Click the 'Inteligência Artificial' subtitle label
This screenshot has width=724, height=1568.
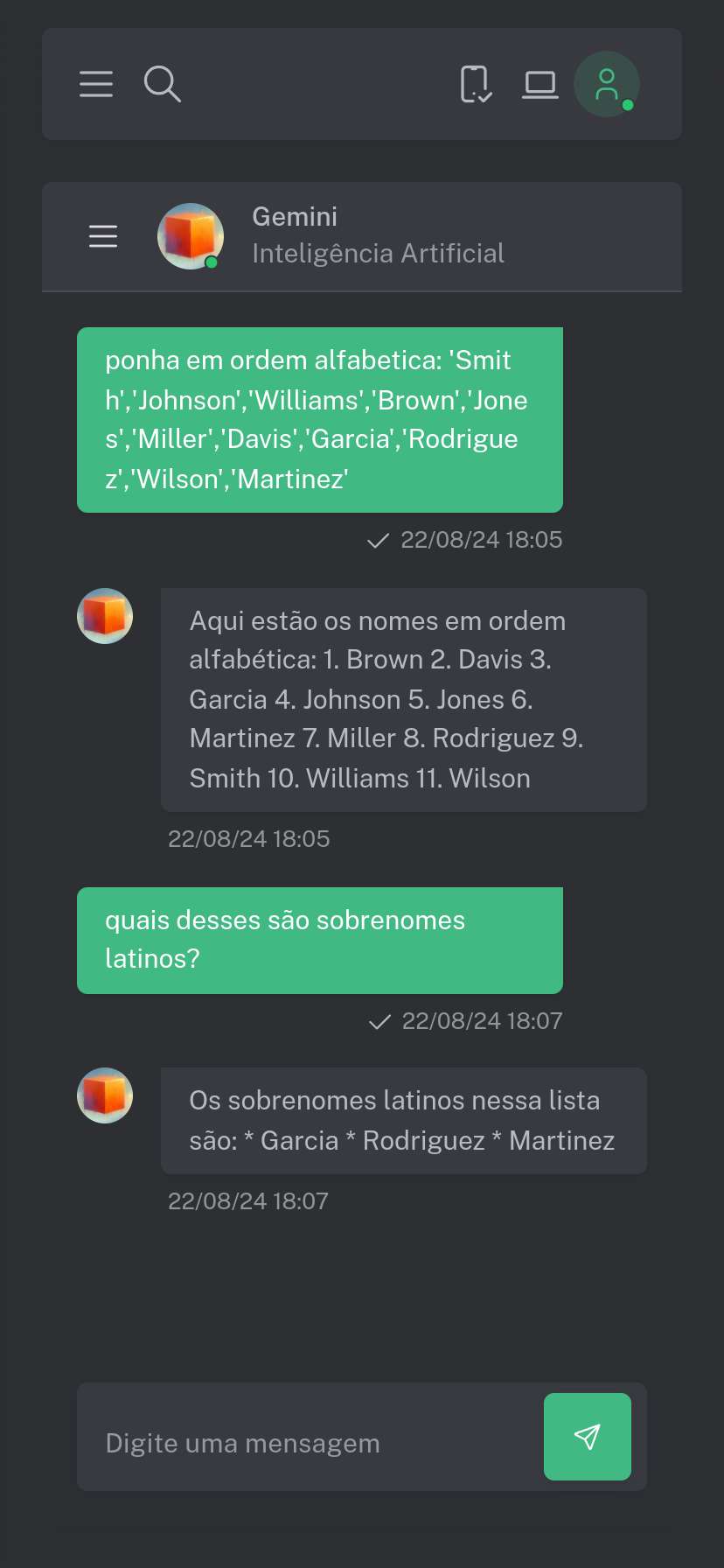379,253
